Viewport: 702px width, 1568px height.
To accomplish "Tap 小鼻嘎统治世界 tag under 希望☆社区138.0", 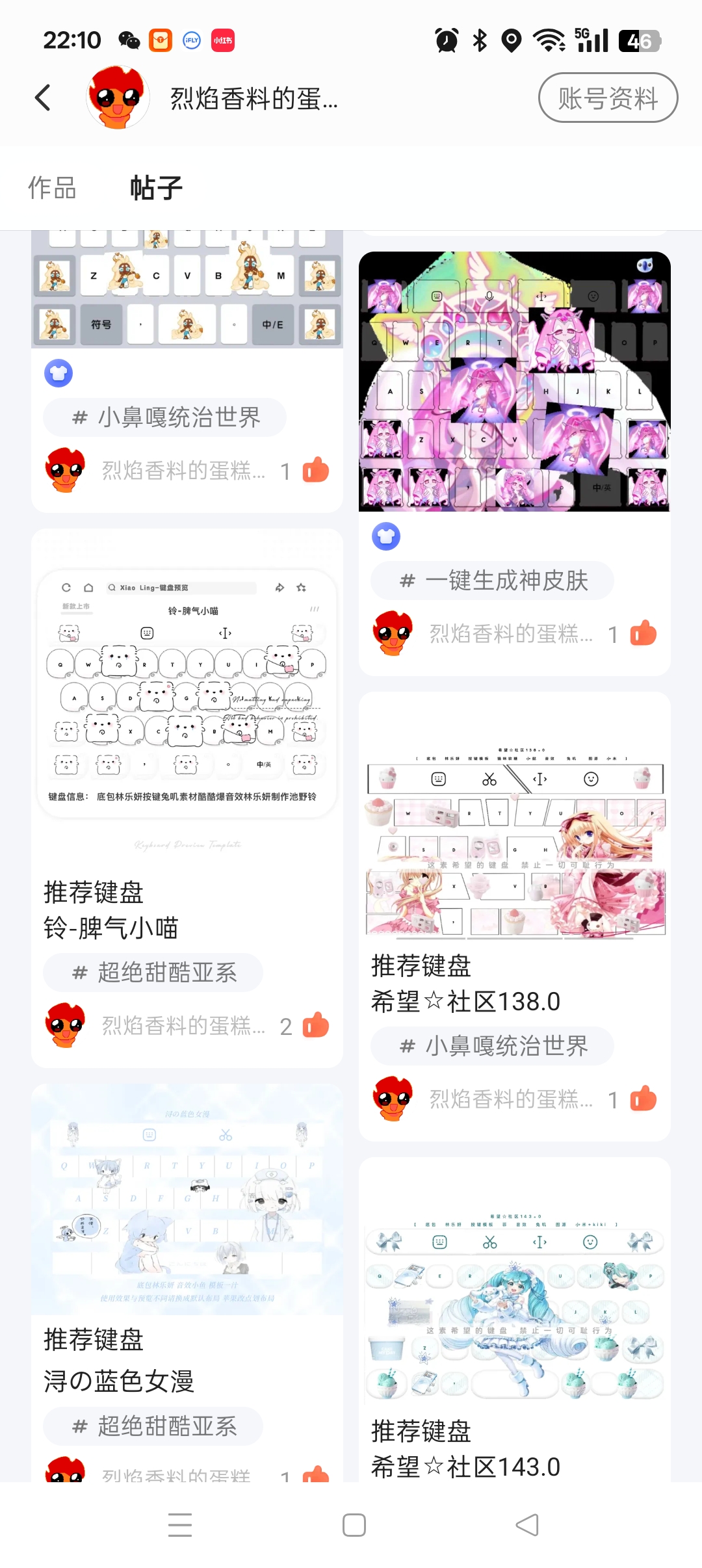I will coord(493,1046).
